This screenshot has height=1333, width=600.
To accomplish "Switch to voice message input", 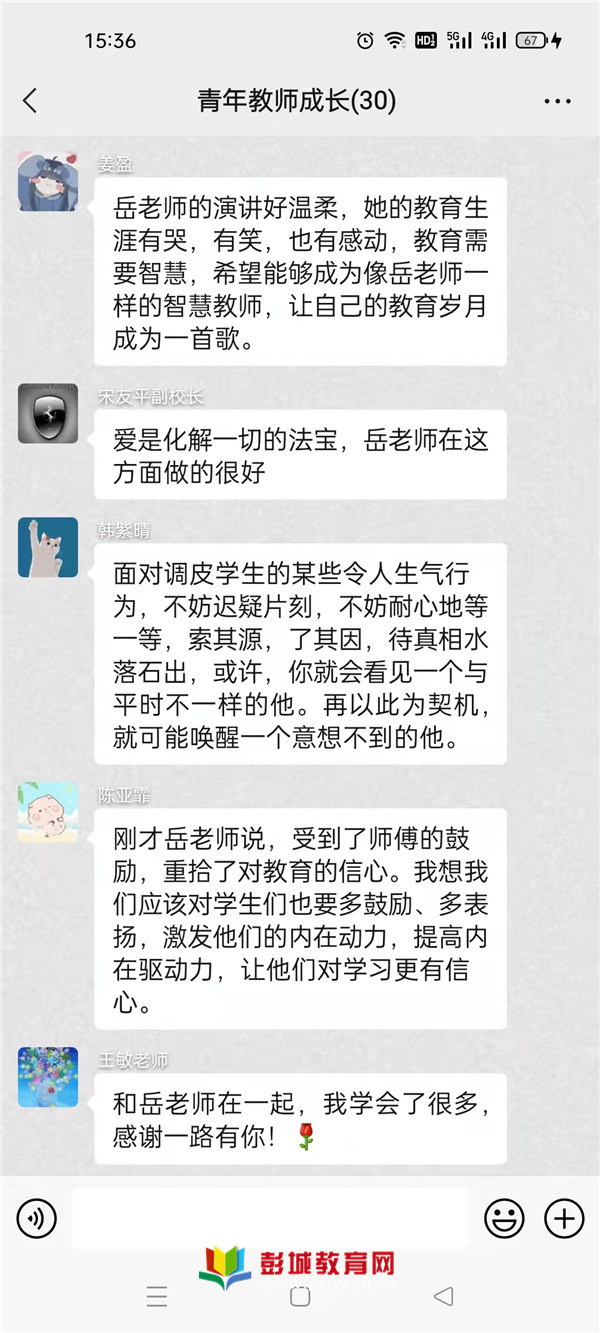I will click(x=37, y=1218).
